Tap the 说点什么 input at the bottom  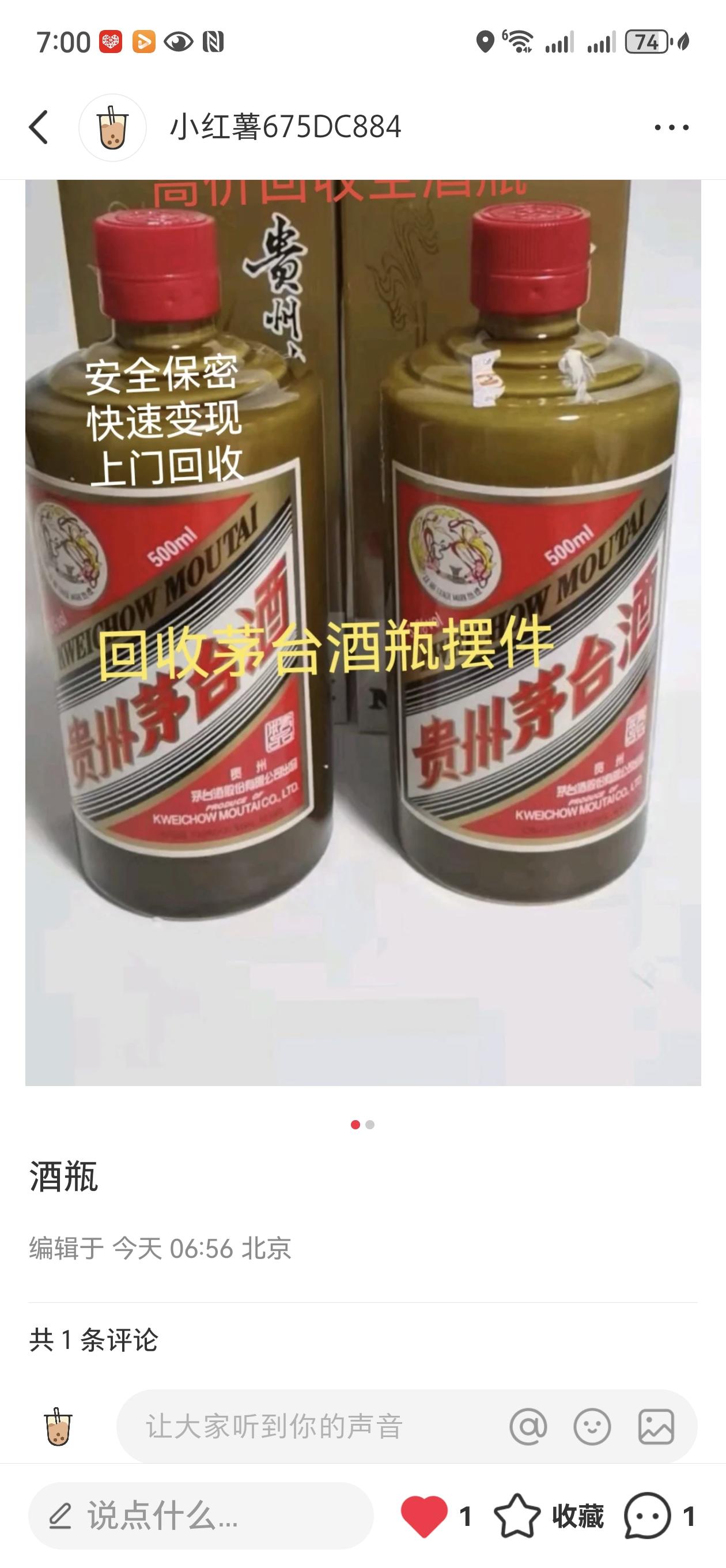click(201, 1516)
